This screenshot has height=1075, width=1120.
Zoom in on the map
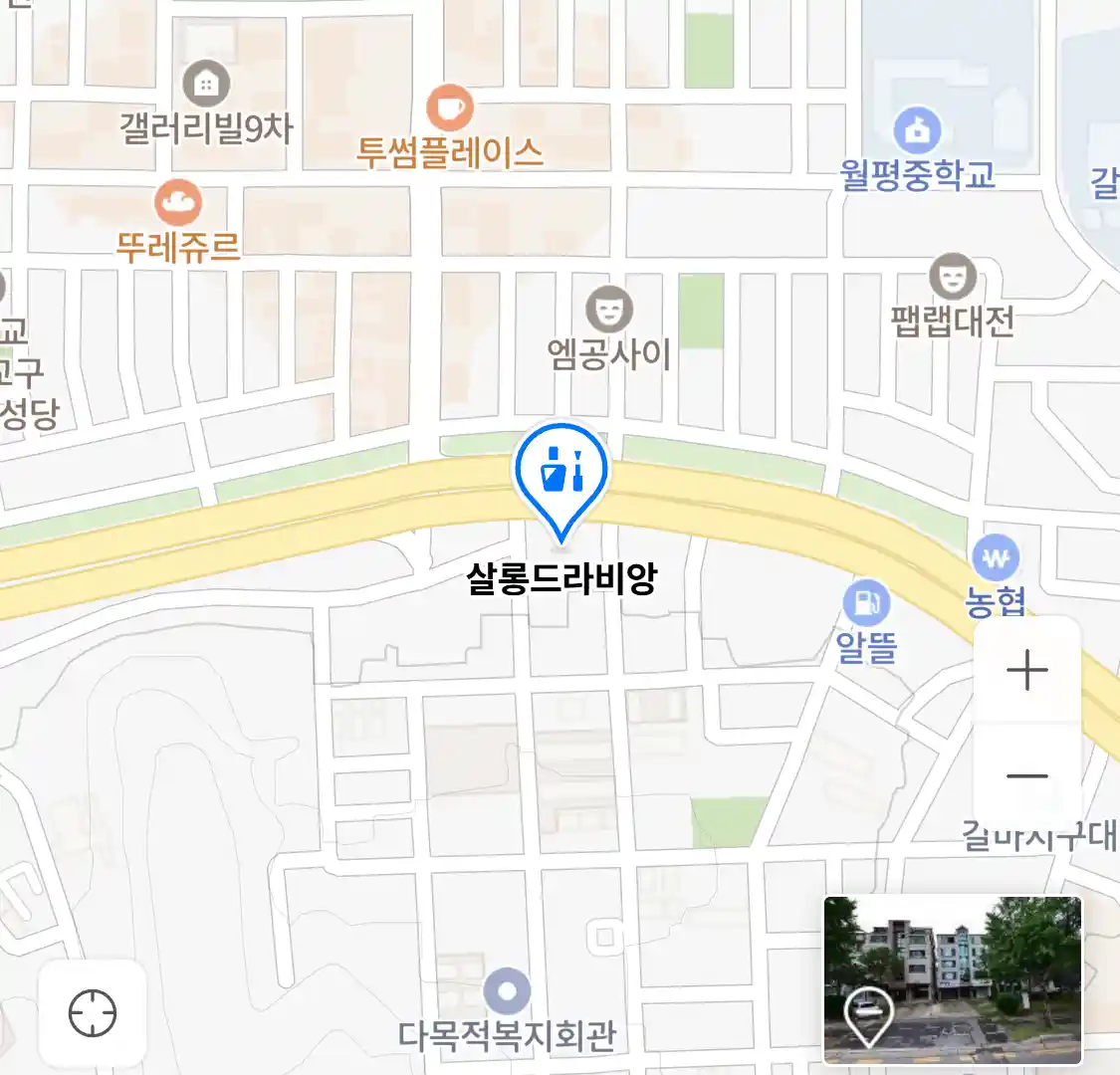[1026, 671]
